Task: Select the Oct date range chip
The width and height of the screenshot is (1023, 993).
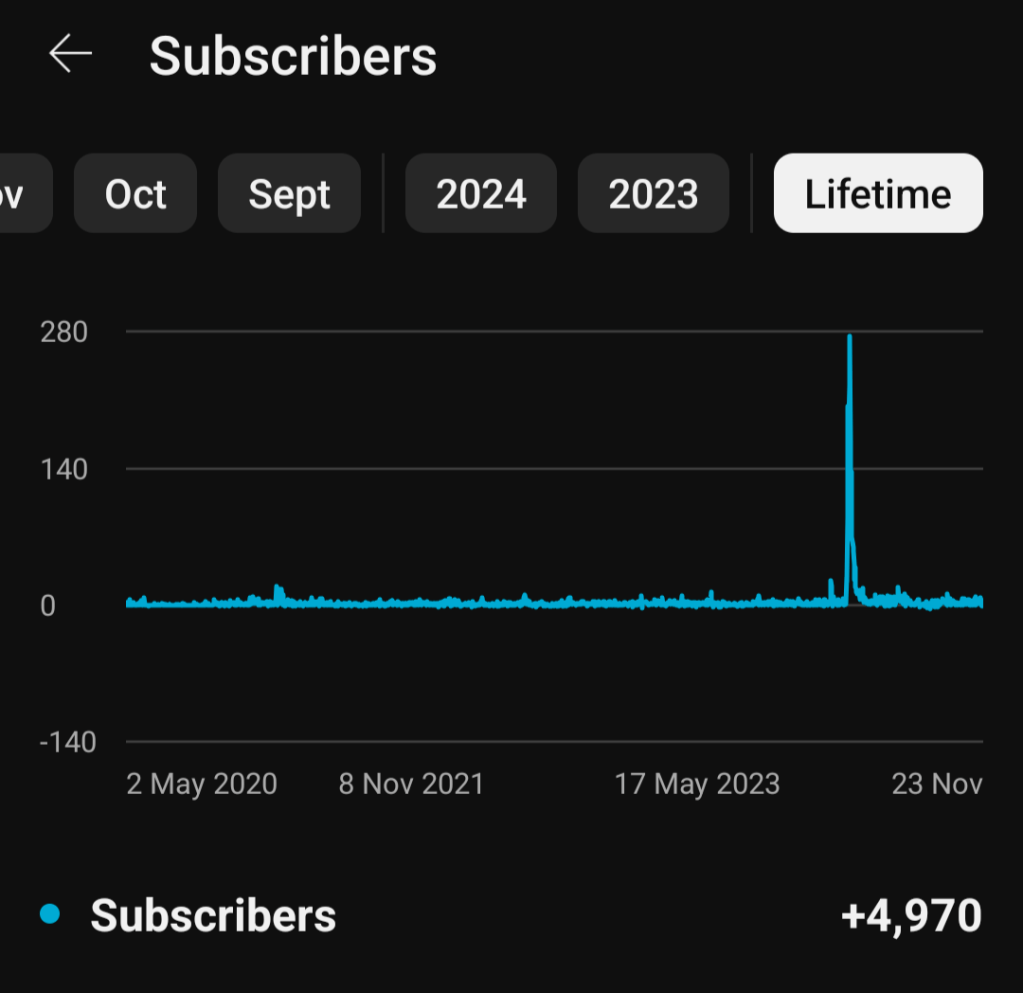Action: [x=135, y=194]
